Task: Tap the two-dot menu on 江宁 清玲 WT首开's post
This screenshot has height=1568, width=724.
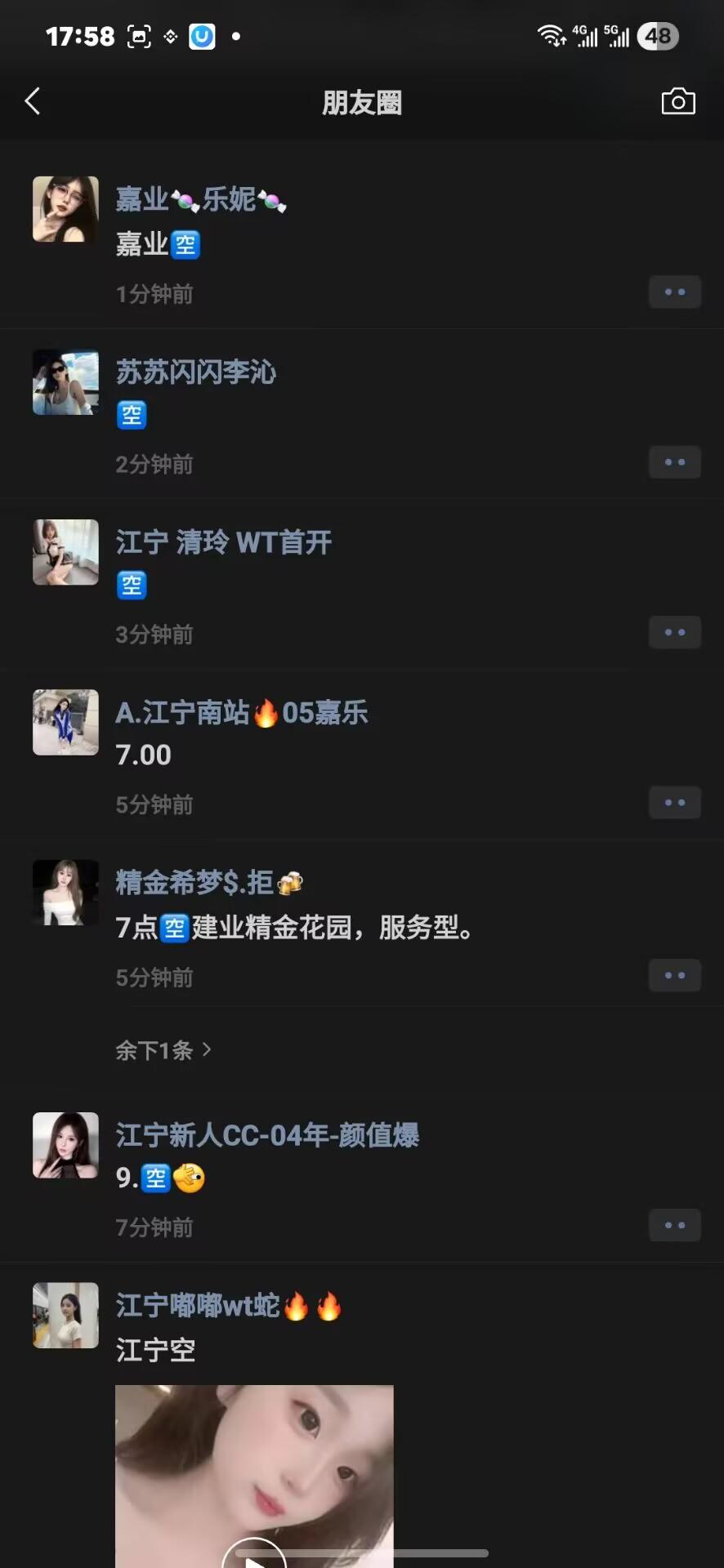Action: [x=674, y=632]
